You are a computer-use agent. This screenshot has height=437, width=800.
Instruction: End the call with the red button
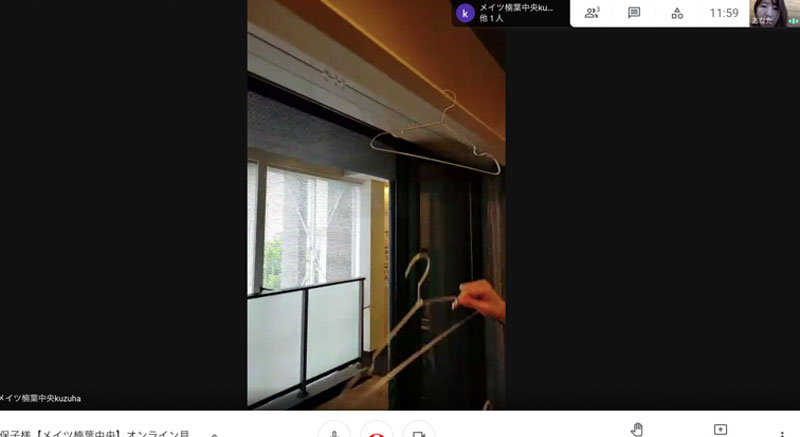tap(377, 431)
